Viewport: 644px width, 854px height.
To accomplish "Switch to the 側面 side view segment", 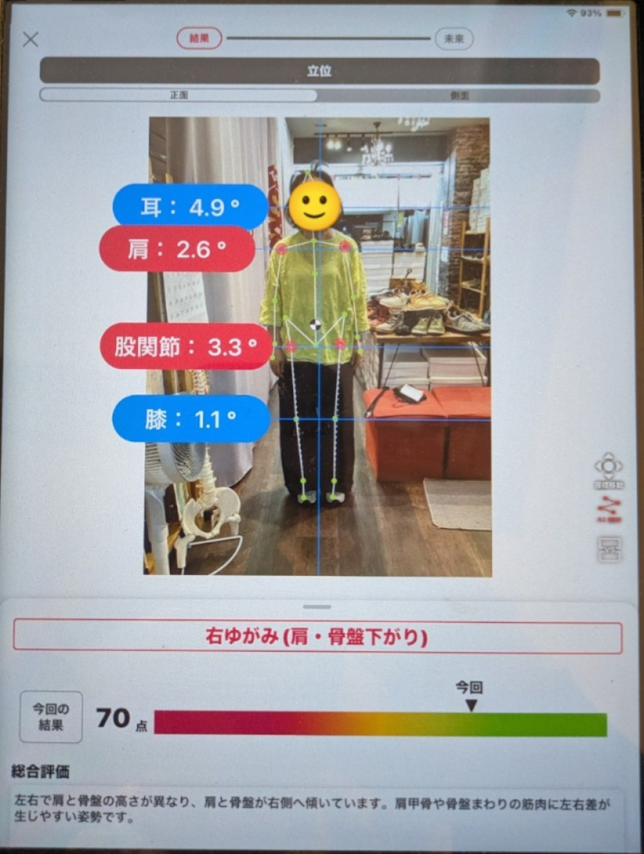I will pos(459,96).
